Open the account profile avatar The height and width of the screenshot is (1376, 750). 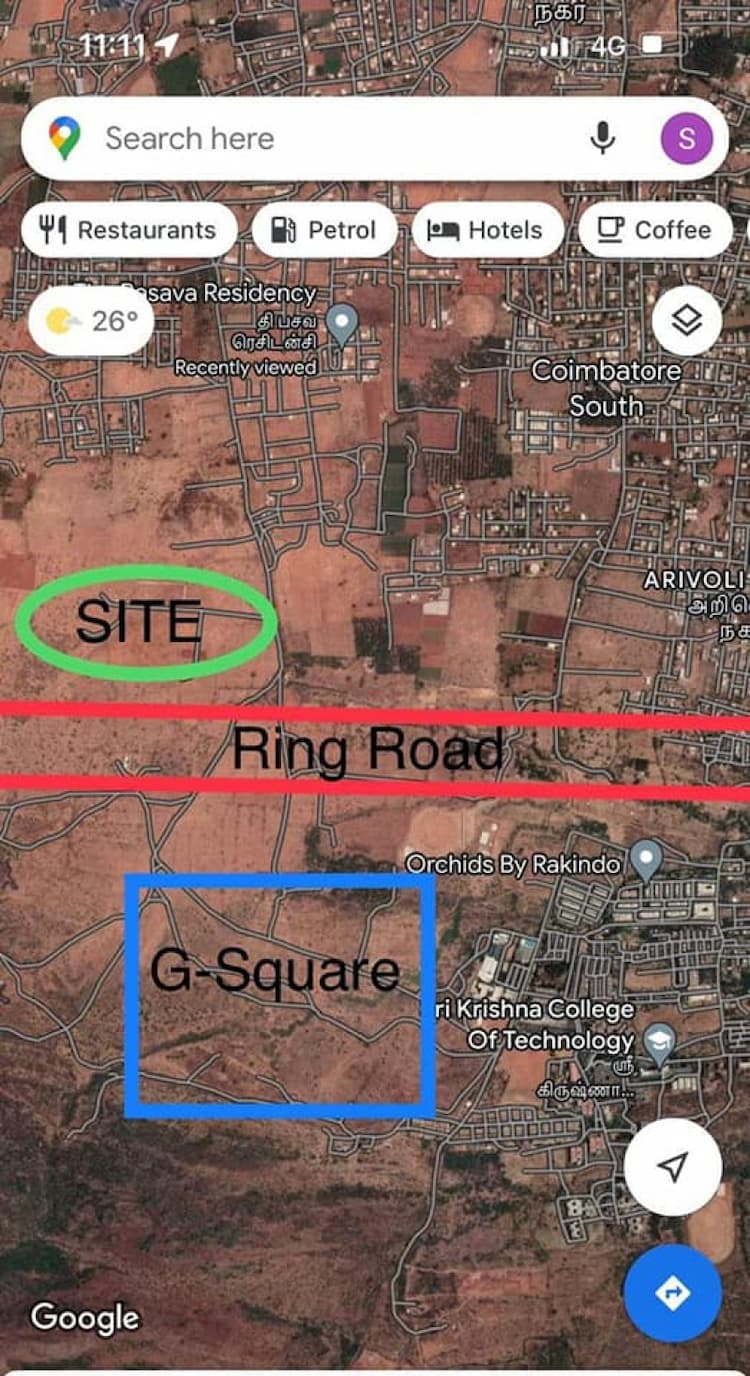tap(687, 138)
